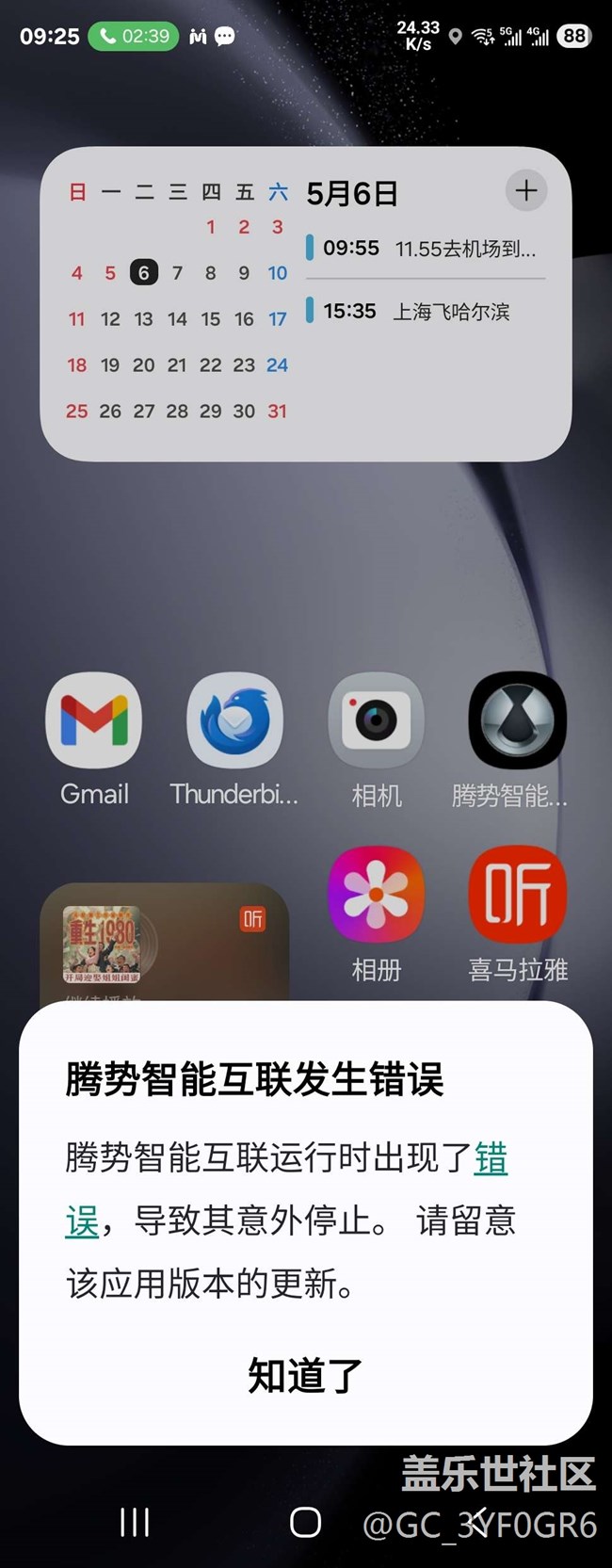The width and height of the screenshot is (612, 1568).
Task: Tap the home navigation button
Action: tap(305, 1522)
